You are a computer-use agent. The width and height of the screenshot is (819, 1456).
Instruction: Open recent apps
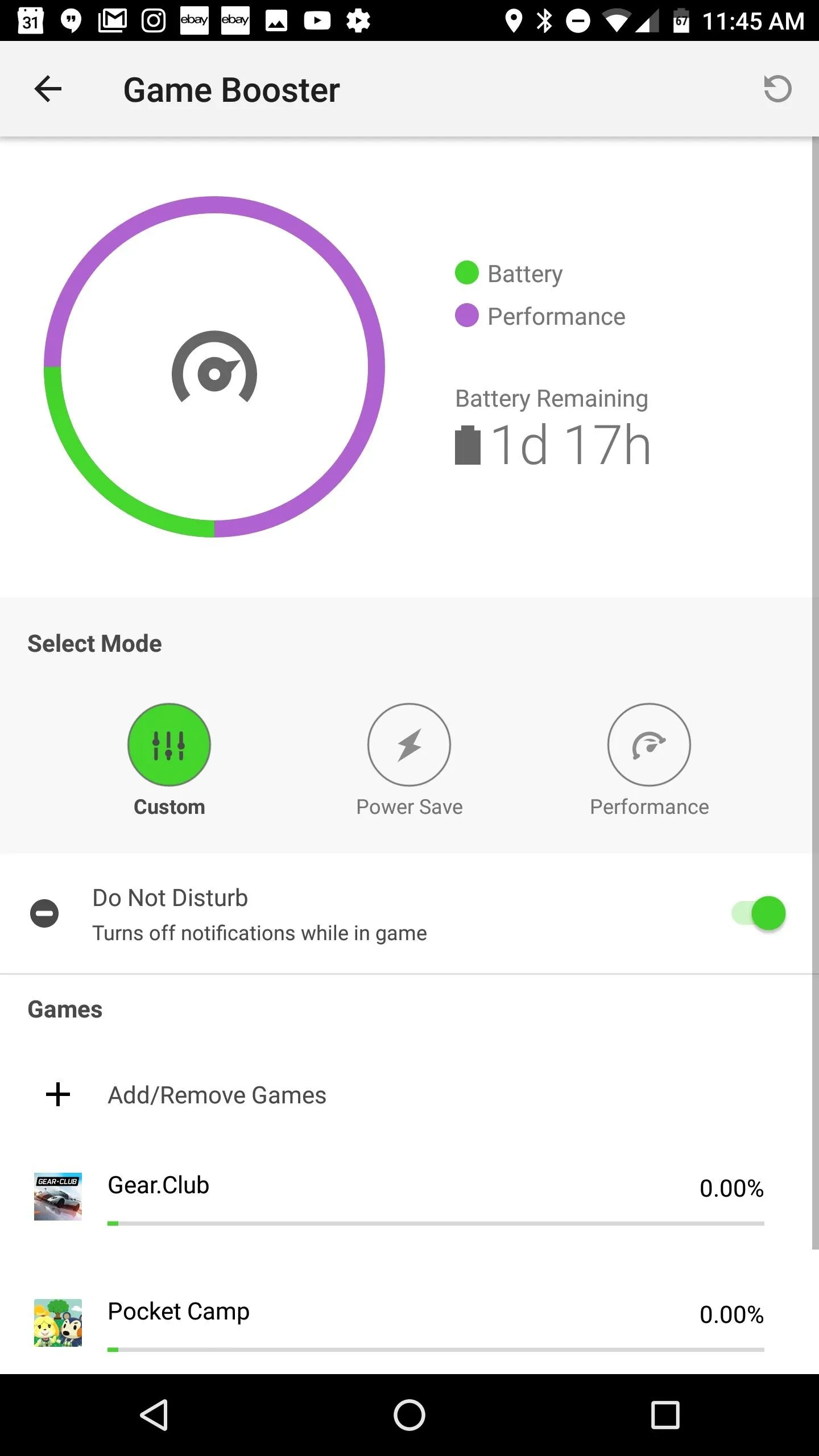665,1415
